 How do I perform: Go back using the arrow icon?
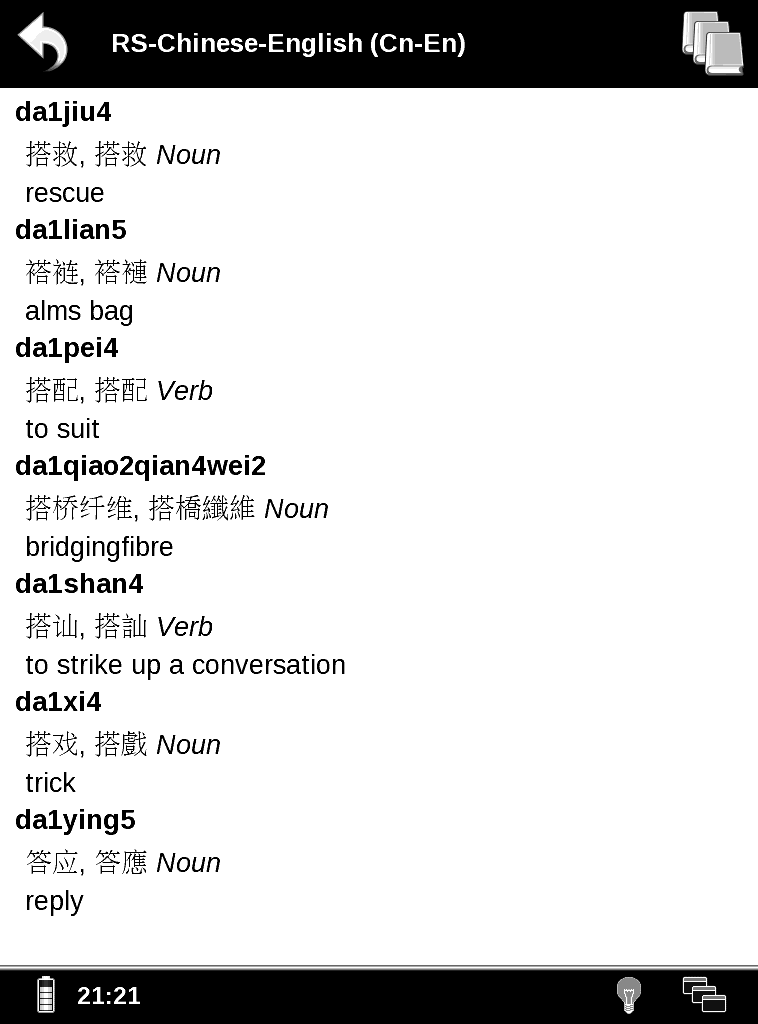pos(42,42)
